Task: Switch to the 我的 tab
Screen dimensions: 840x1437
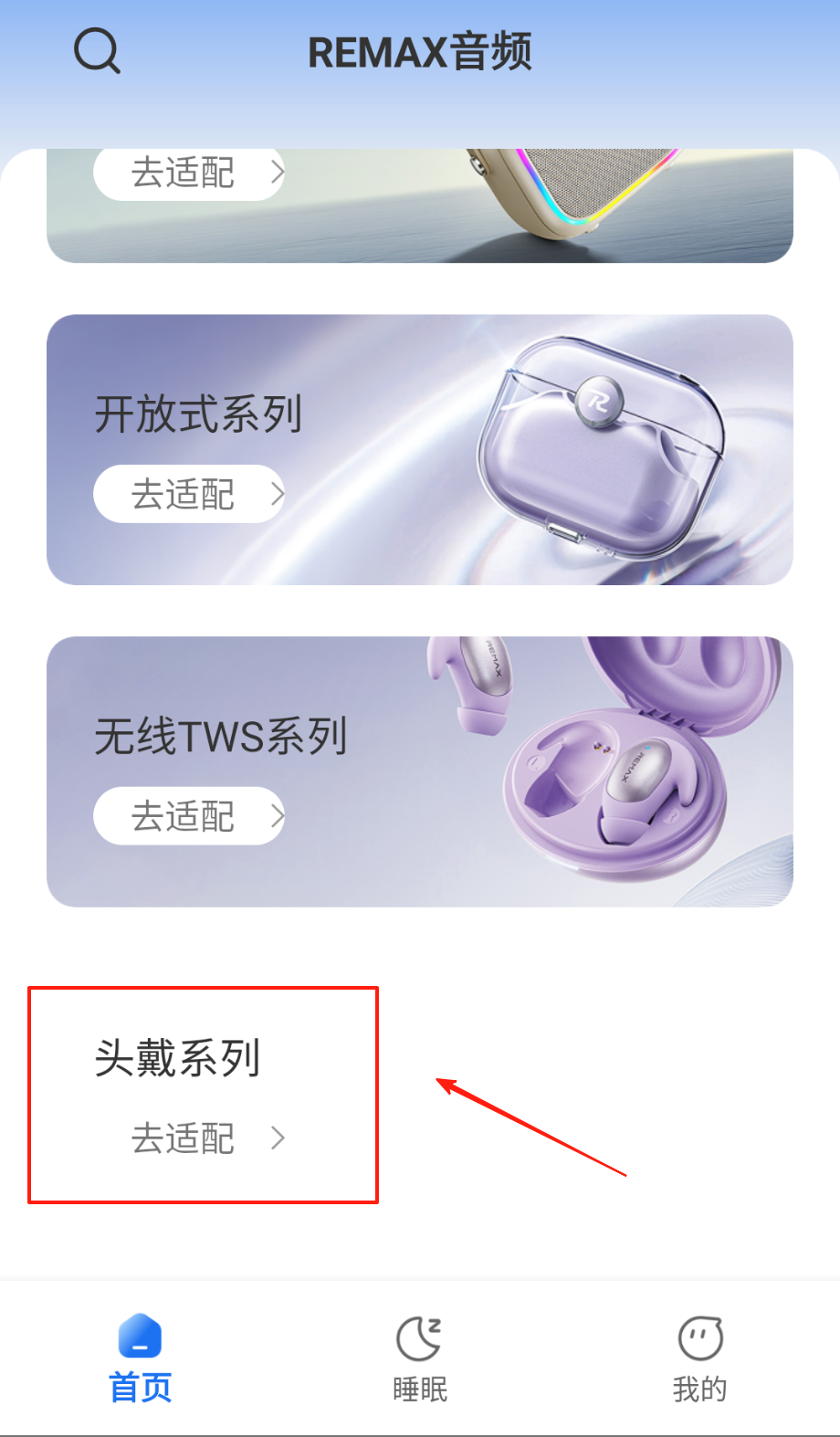Action: (x=699, y=1358)
